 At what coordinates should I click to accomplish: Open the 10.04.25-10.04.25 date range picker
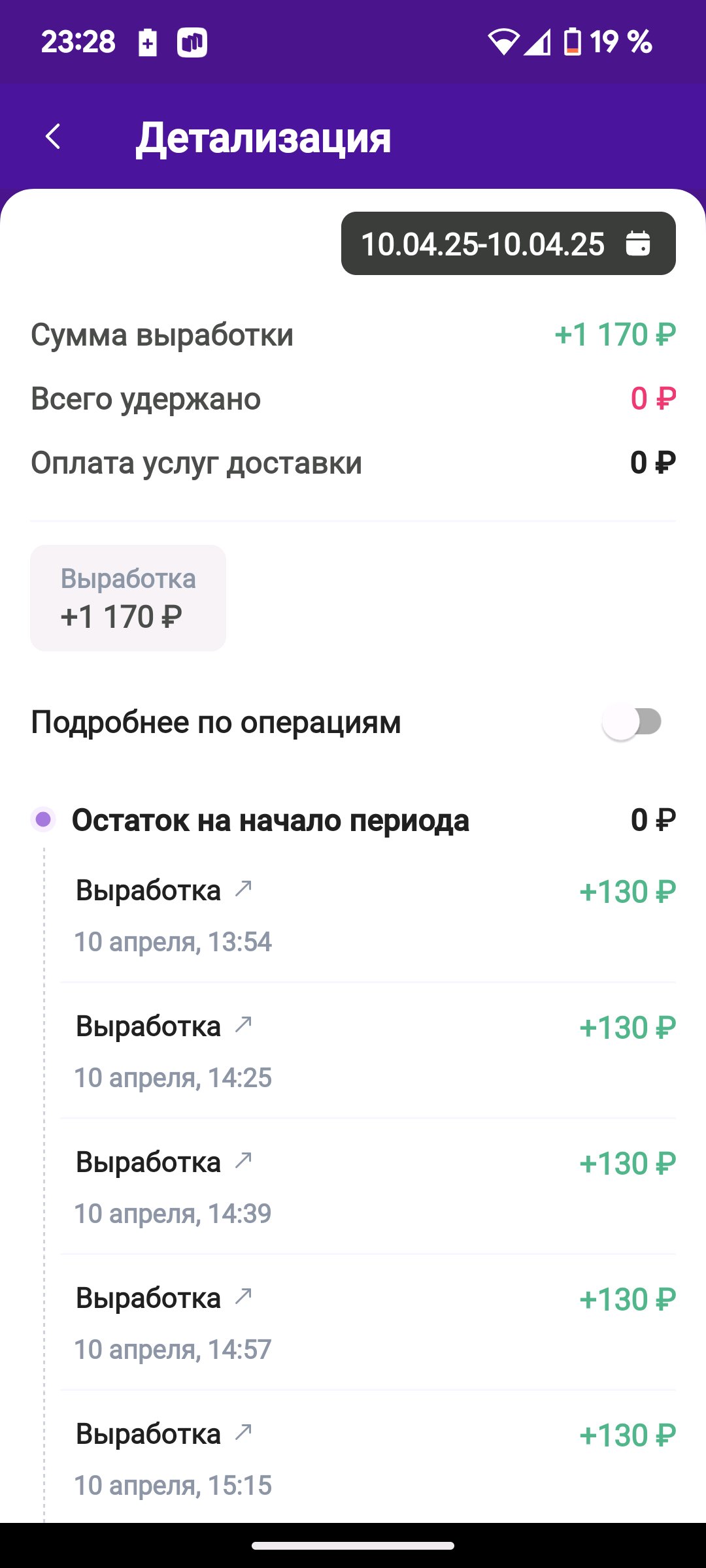pos(508,244)
